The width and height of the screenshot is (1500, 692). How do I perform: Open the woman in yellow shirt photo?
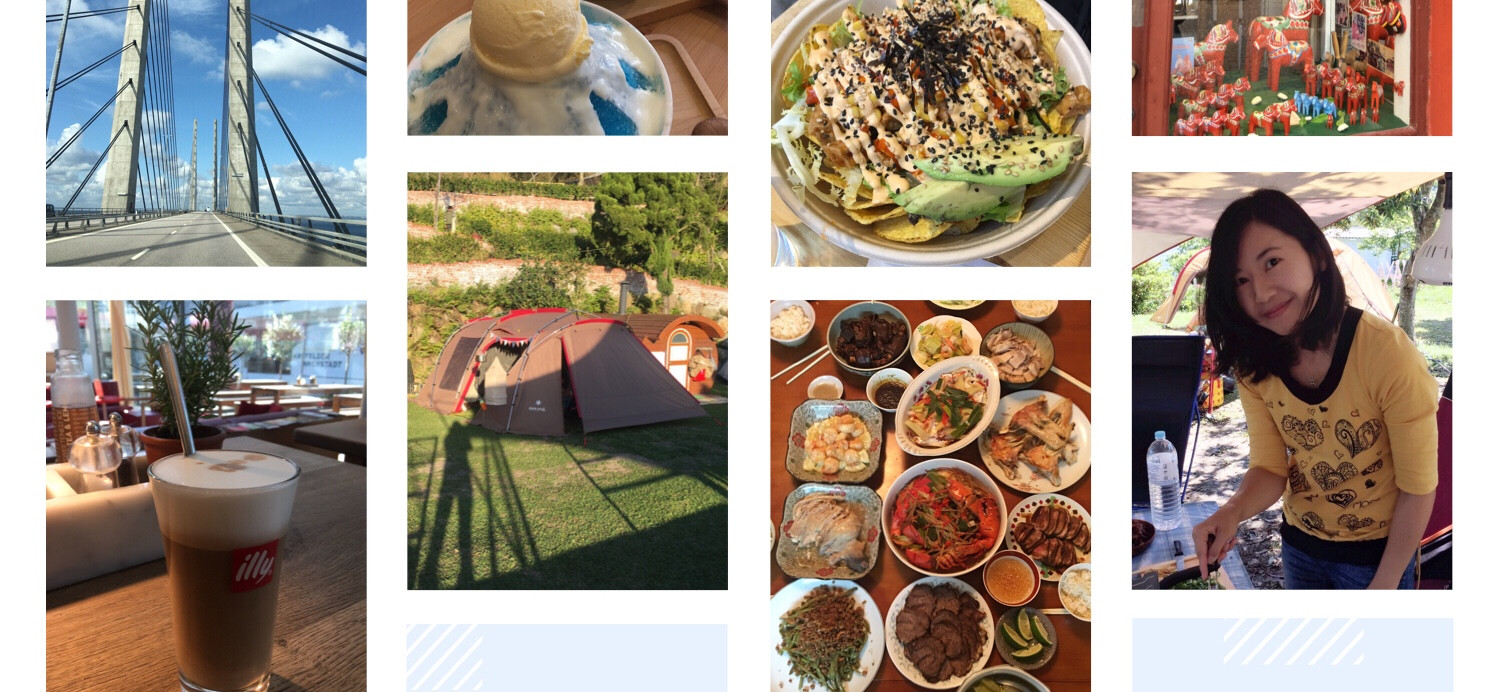1291,380
